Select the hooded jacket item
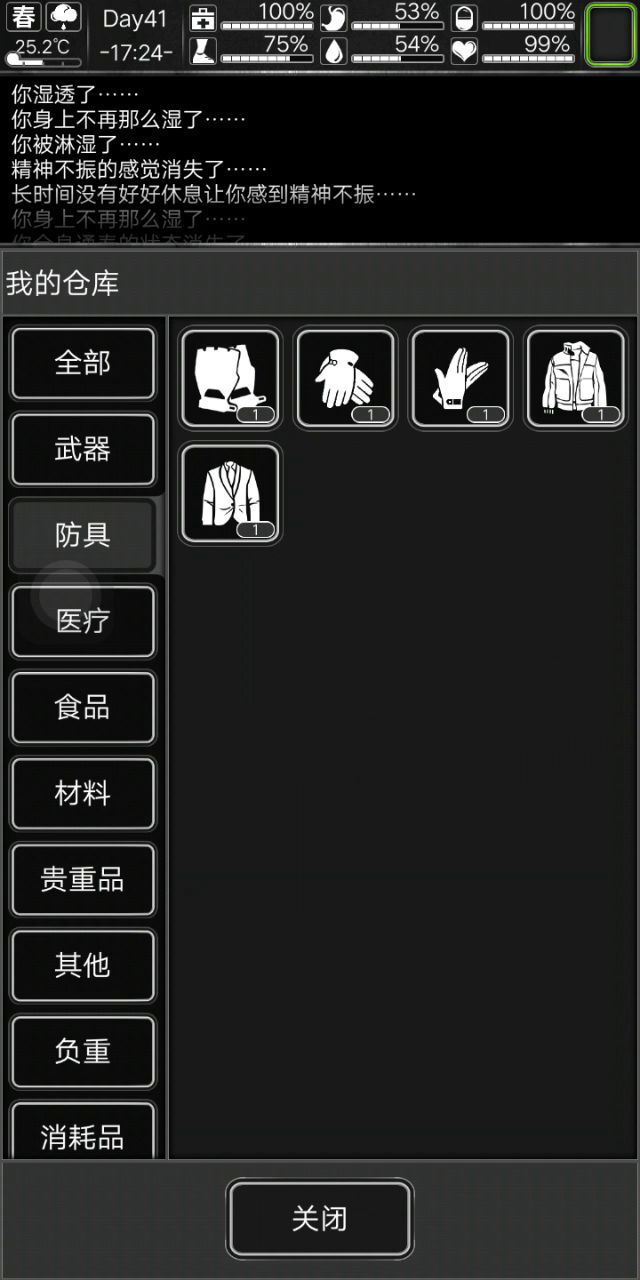The image size is (640, 1280). 576,379
